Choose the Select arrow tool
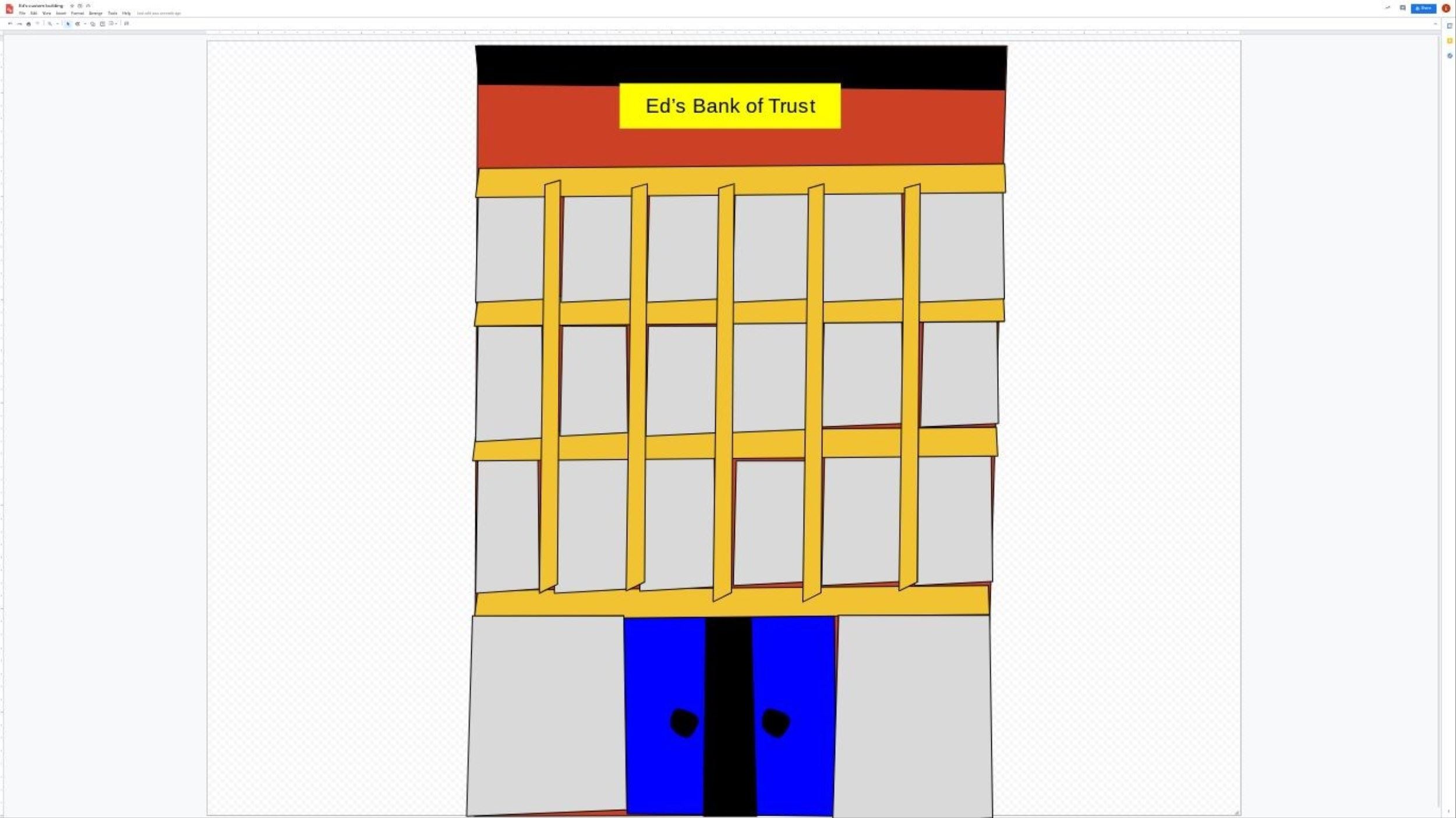The image size is (1456, 818). pyautogui.click(x=68, y=24)
